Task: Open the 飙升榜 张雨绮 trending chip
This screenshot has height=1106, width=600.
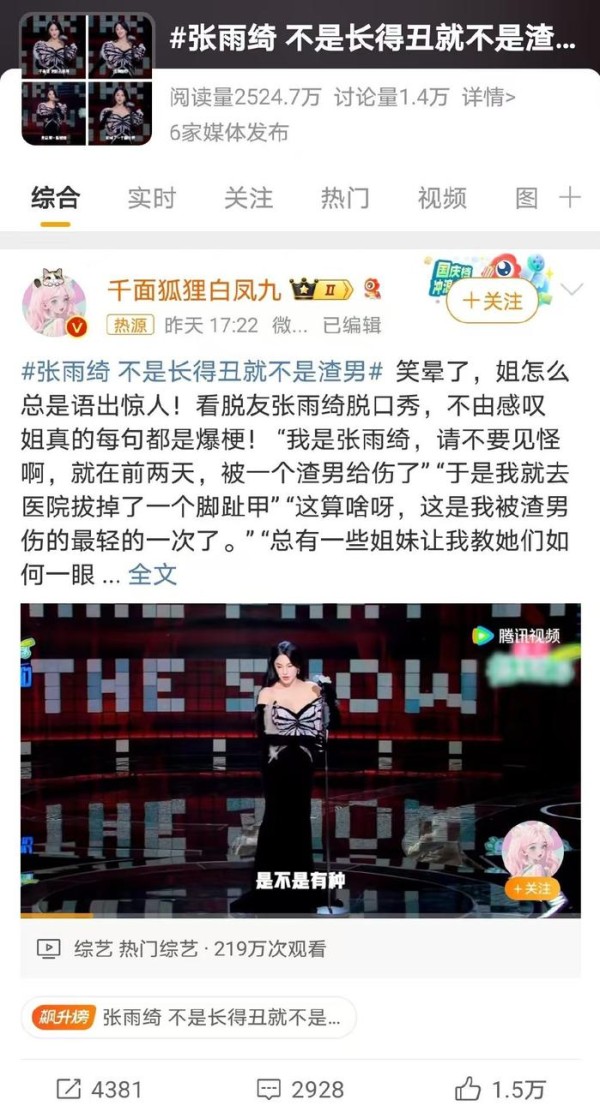Action: [x=188, y=1018]
